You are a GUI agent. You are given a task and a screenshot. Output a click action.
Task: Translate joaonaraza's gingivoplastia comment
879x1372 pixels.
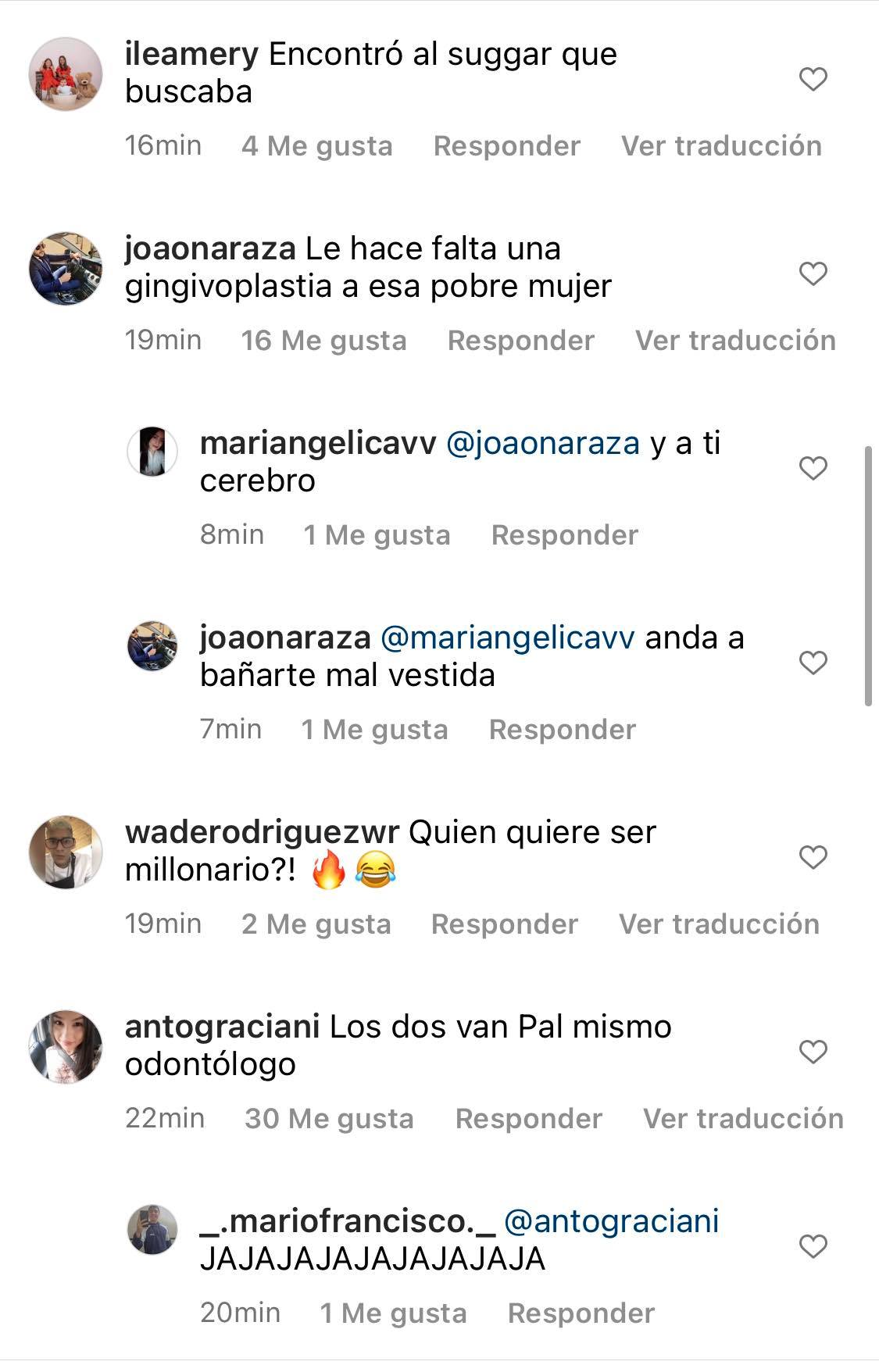[734, 341]
